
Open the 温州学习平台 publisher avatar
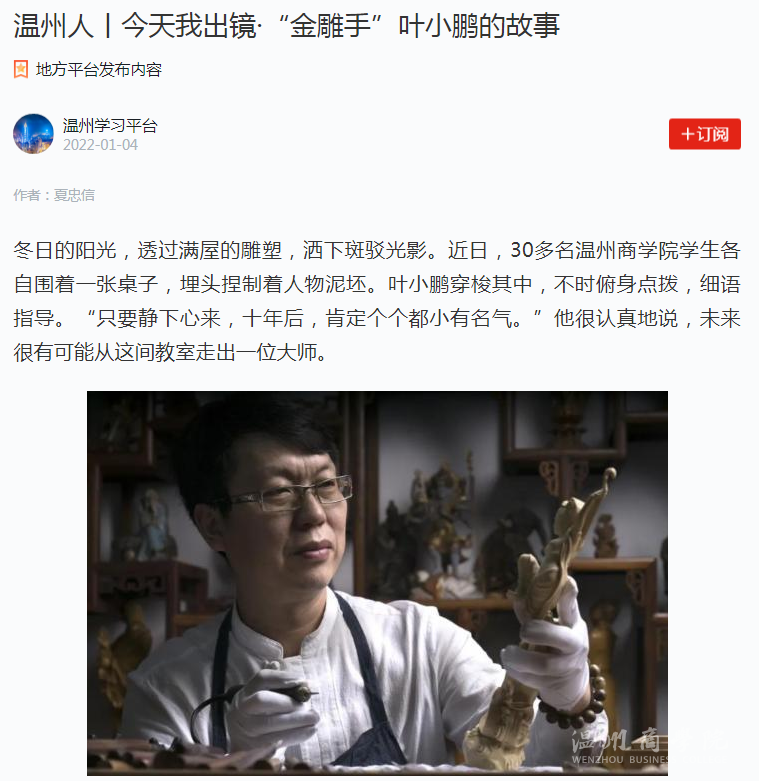[33, 134]
